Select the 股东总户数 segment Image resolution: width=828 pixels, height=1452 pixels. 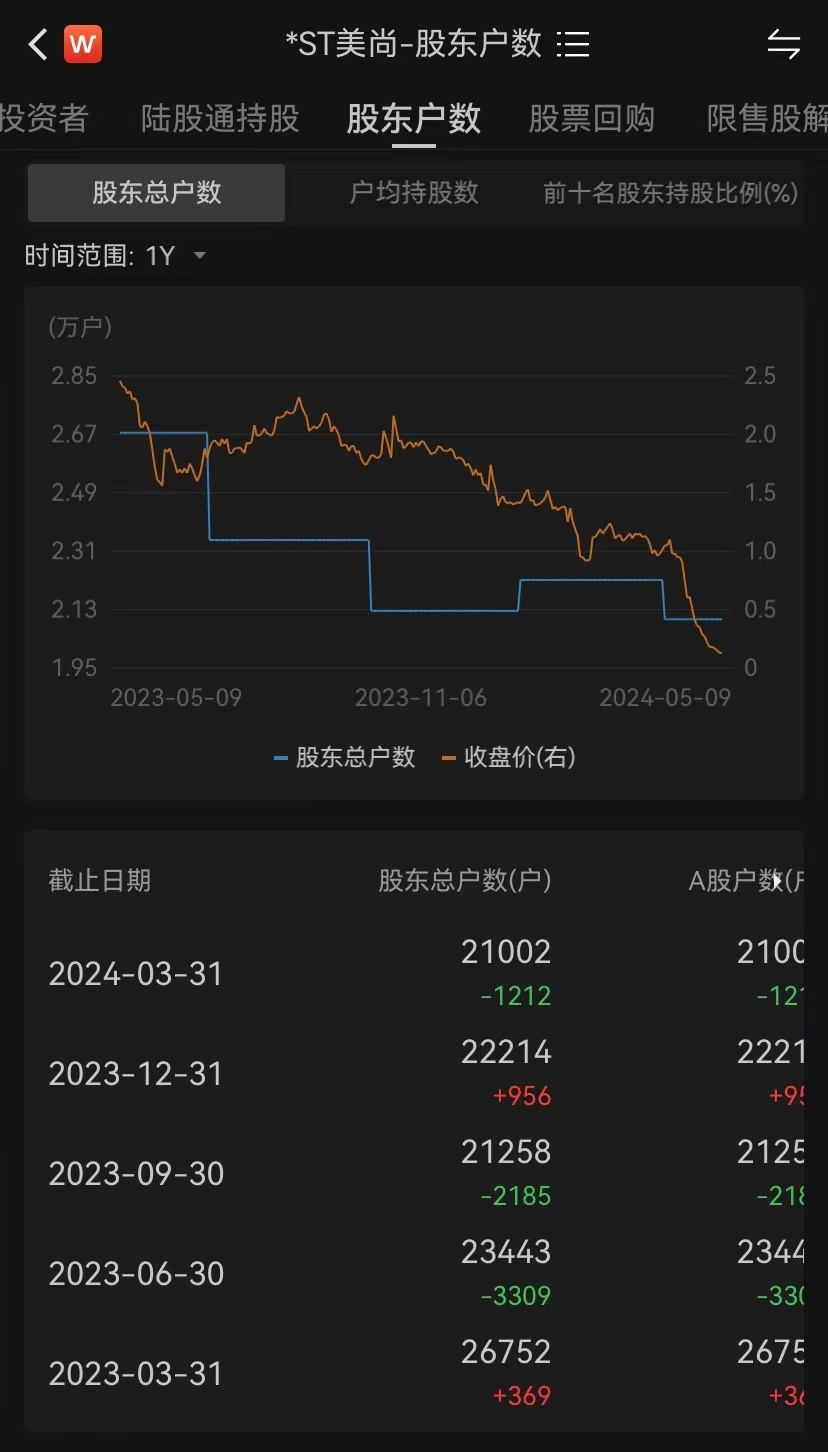coord(157,193)
